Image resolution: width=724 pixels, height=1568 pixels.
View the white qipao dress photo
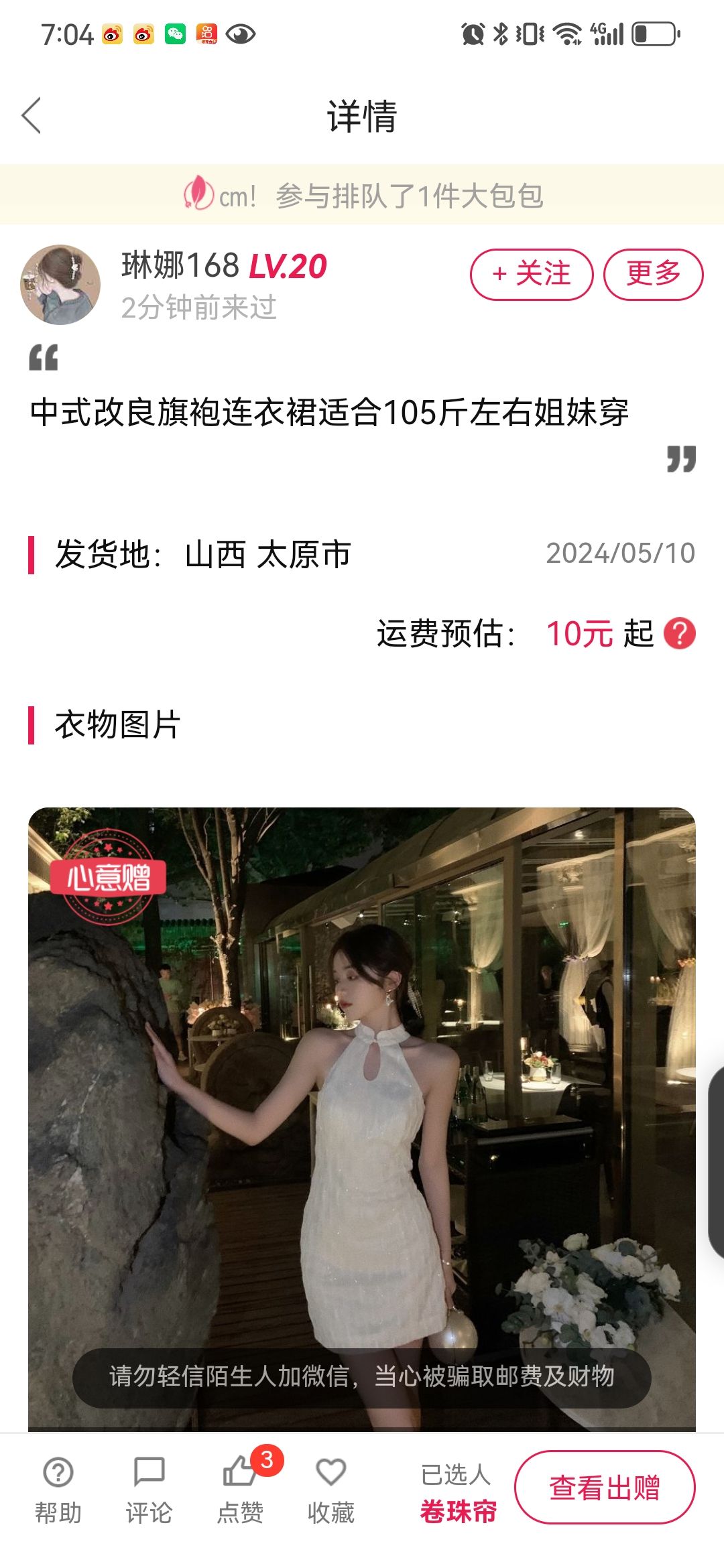362,1119
